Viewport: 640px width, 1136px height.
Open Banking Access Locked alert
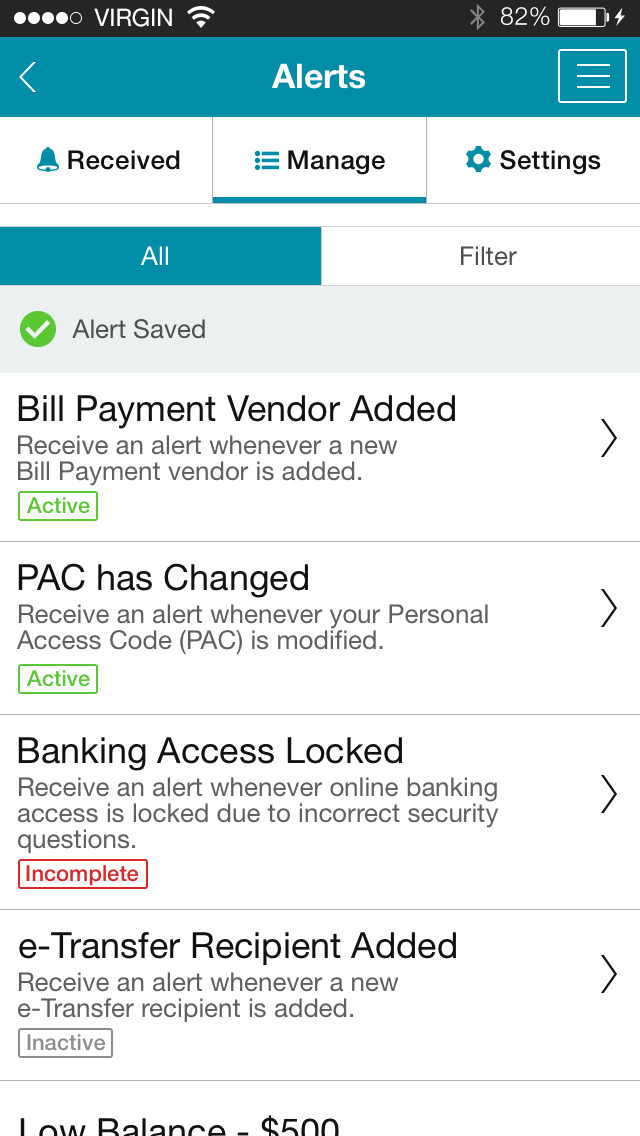click(x=320, y=812)
